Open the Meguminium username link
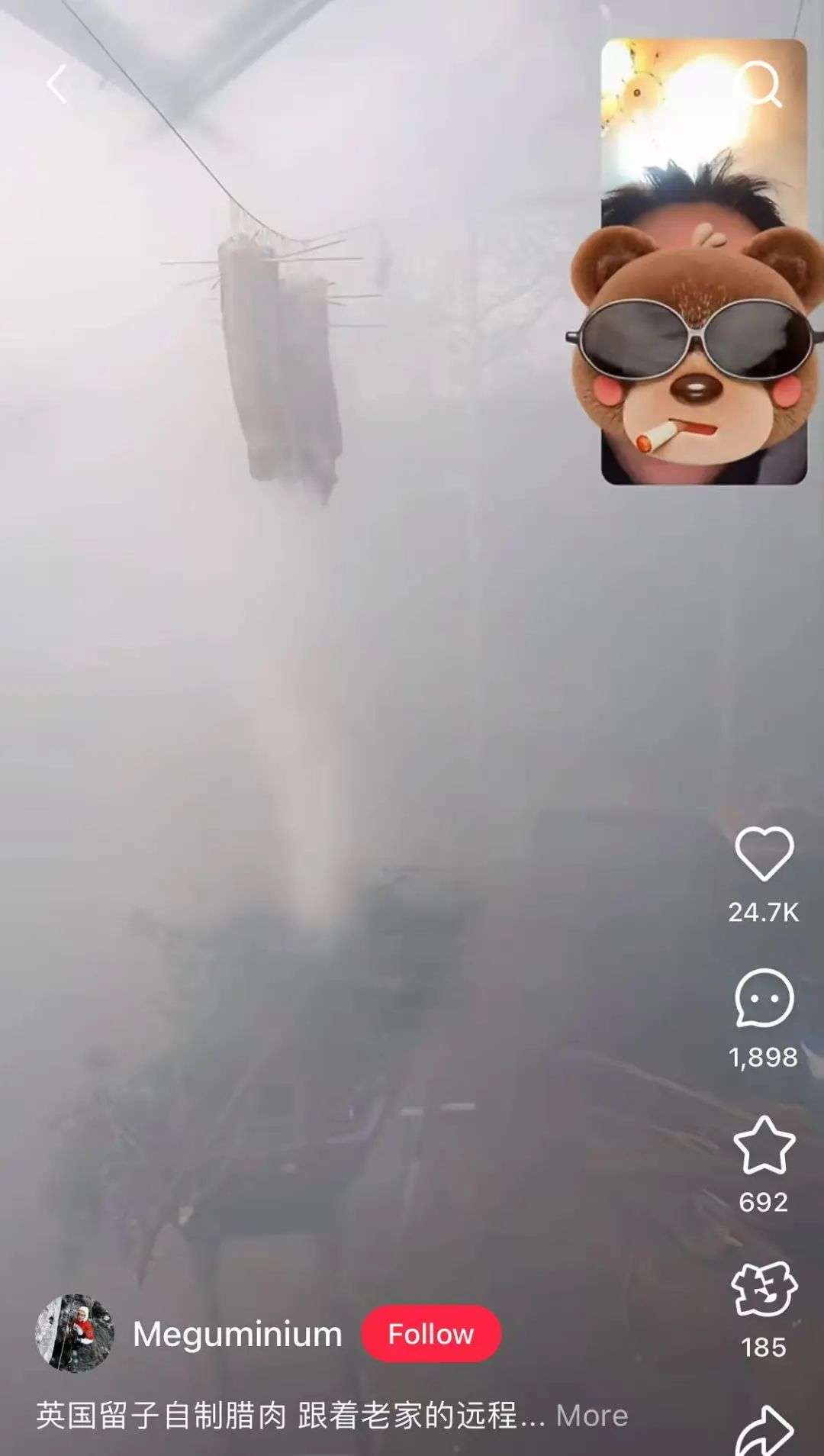824x1456 pixels. click(x=237, y=1334)
